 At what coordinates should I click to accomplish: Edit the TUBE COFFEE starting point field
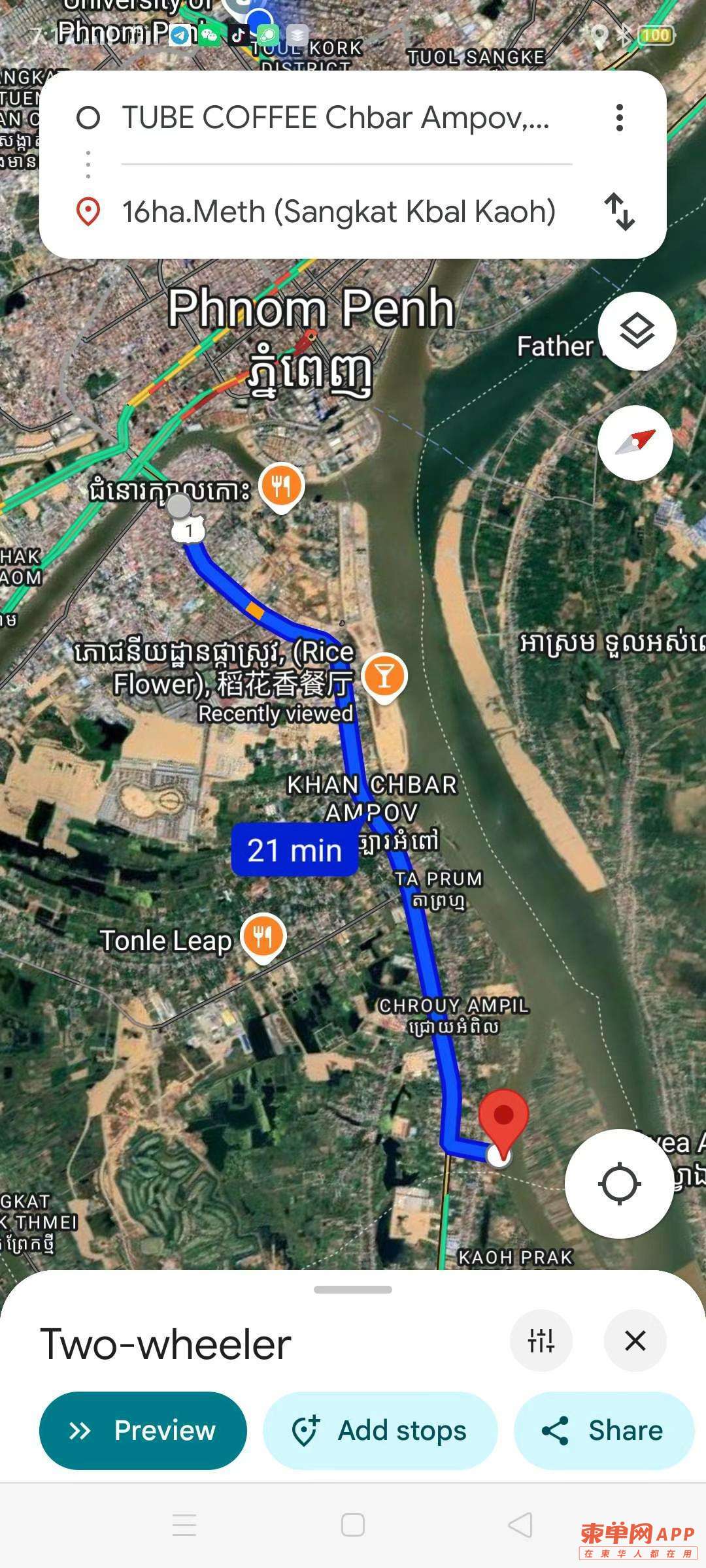coord(335,118)
